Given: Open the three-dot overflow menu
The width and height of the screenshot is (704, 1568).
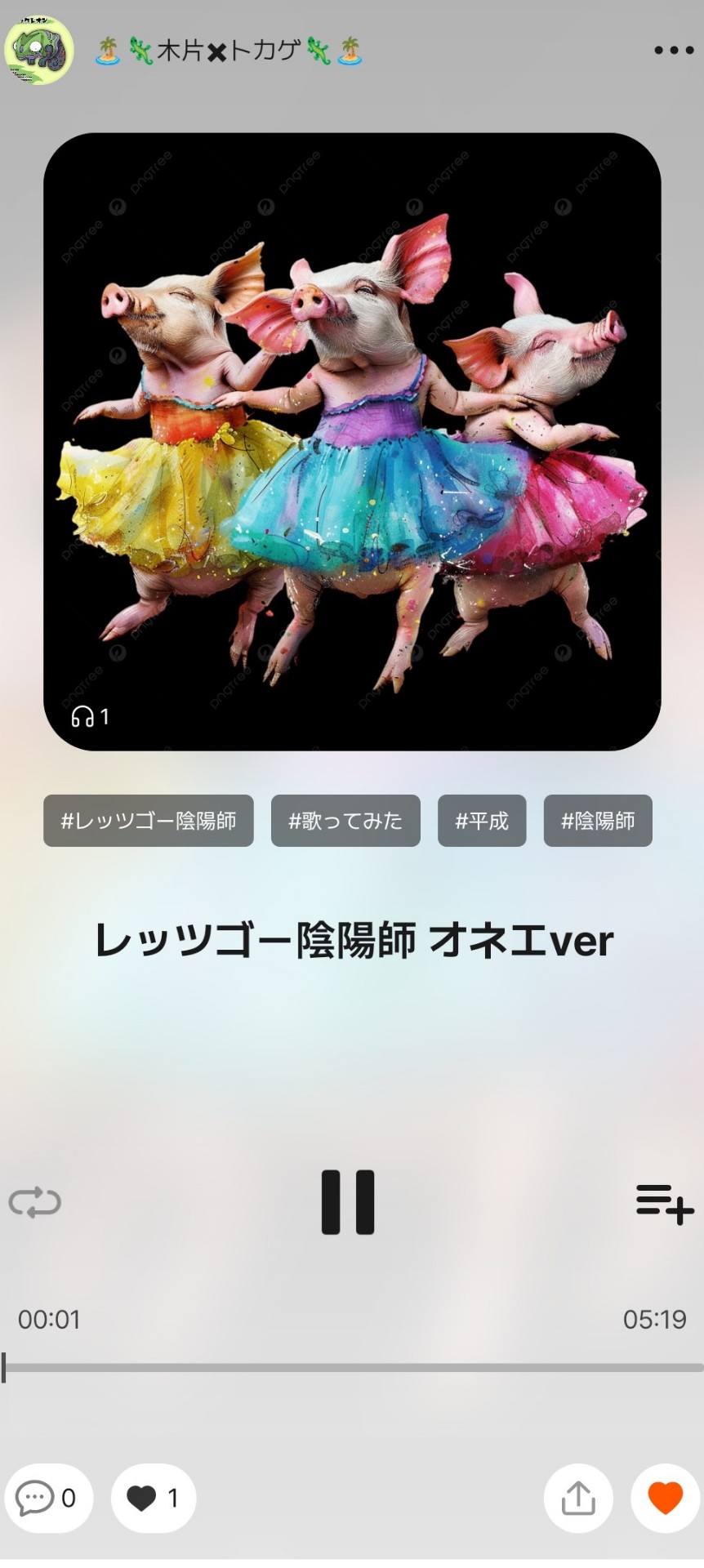Looking at the screenshot, I should (674, 51).
